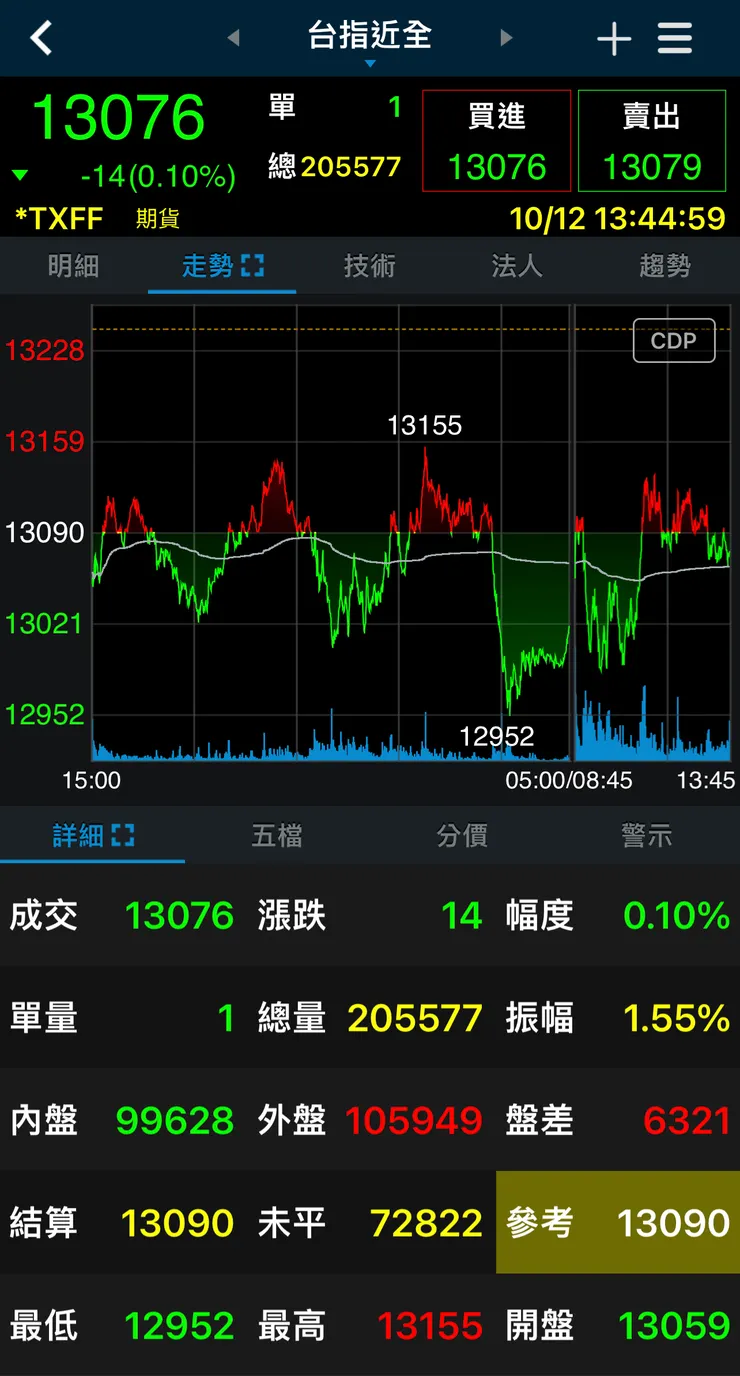
Task: Tap the 13155 high marker on chart
Action: 425,425
